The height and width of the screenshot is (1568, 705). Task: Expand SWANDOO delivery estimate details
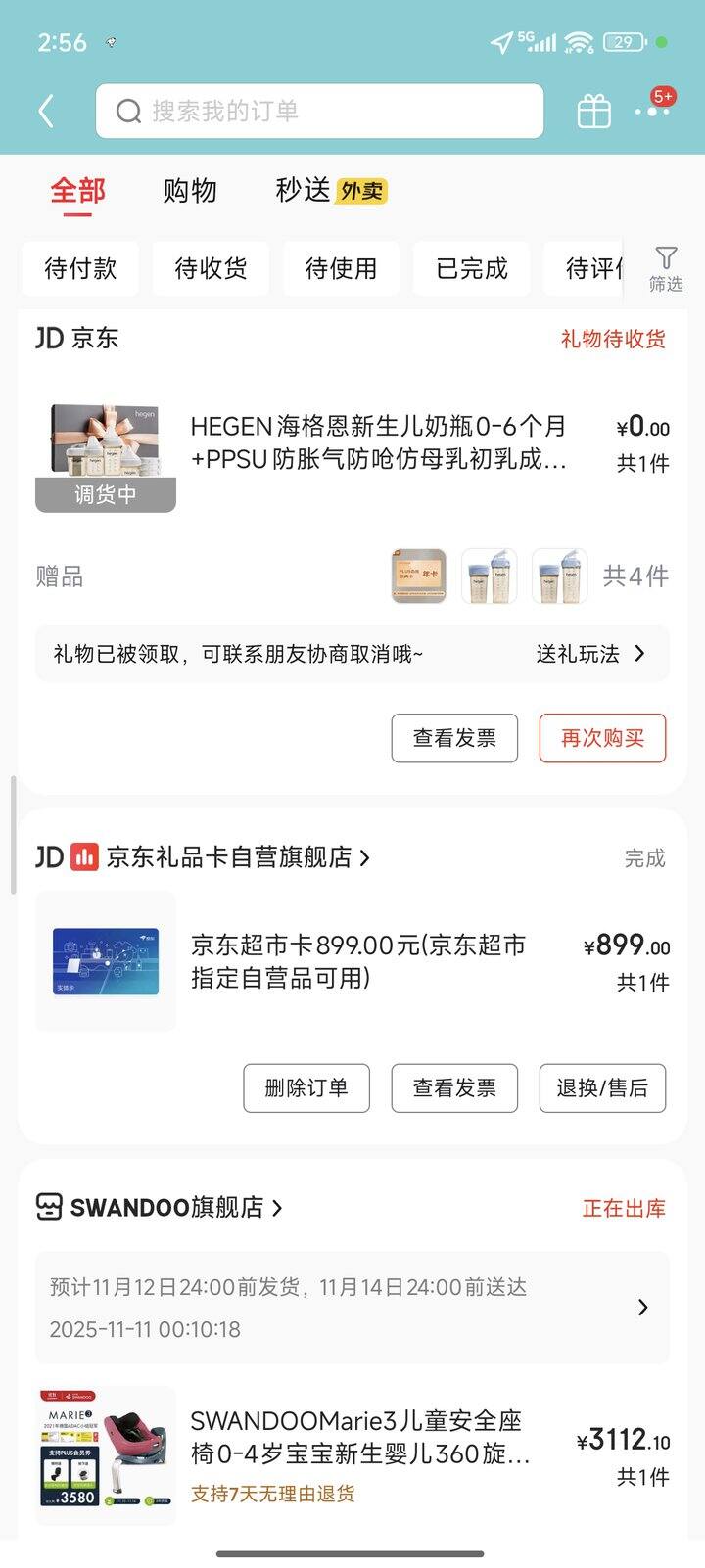tap(642, 1308)
